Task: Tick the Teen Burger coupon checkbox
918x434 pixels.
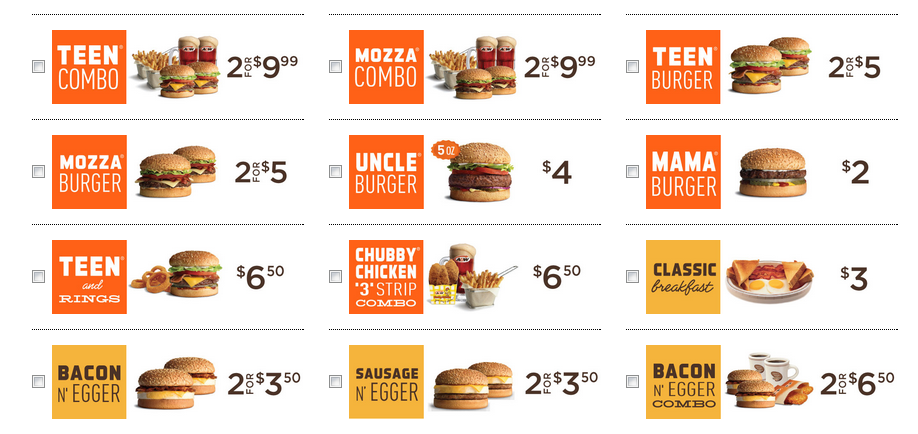Action: coord(632,67)
